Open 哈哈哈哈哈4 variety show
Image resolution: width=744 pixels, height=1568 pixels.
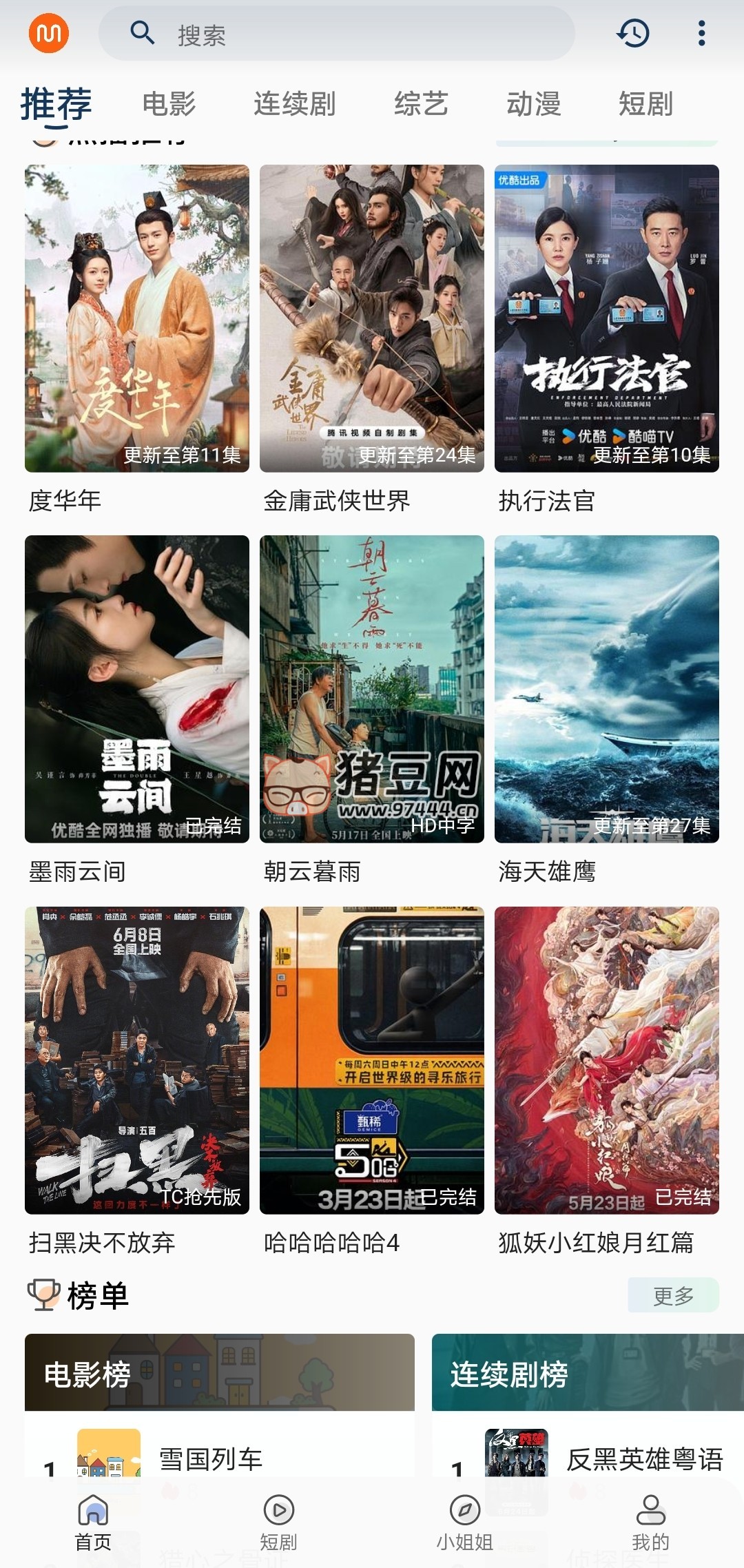click(372, 1060)
